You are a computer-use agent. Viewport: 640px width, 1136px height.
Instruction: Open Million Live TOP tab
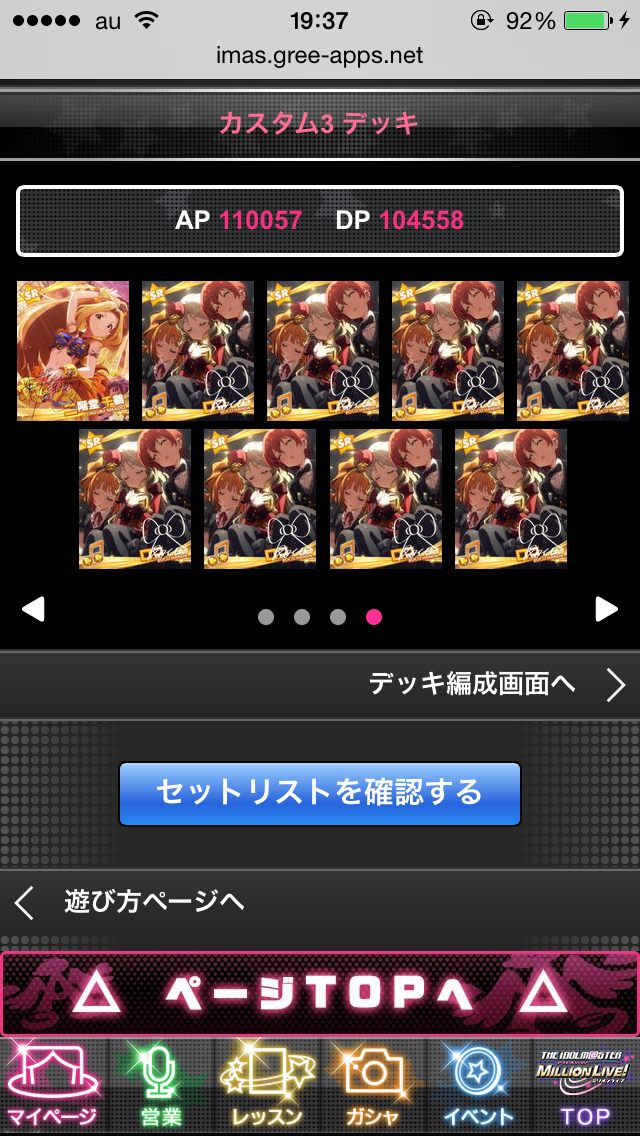585,1085
